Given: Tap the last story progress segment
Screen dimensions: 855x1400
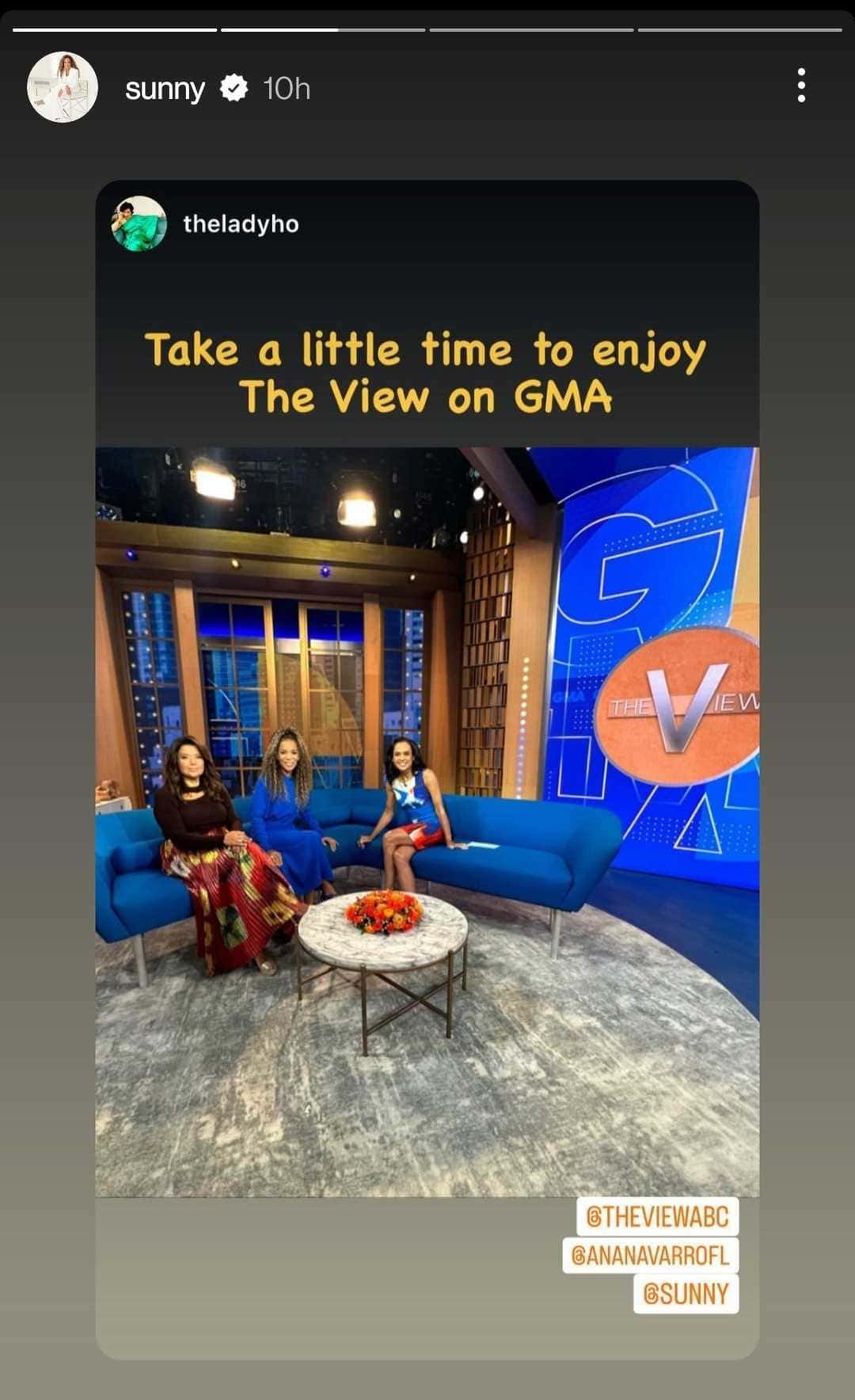Looking at the screenshot, I should click(738, 29).
